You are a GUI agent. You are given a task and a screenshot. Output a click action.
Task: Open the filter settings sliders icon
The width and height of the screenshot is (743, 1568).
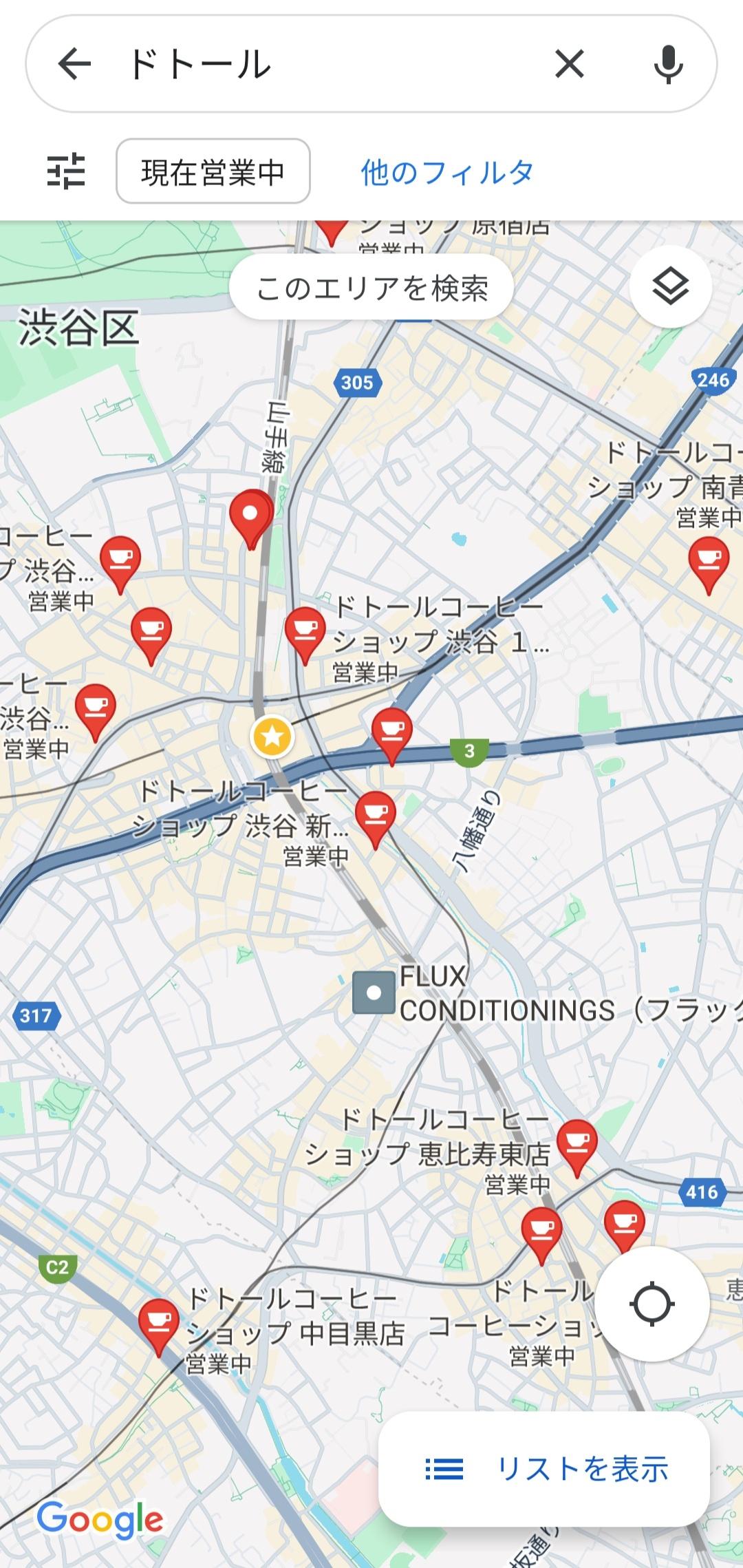point(66,171)
